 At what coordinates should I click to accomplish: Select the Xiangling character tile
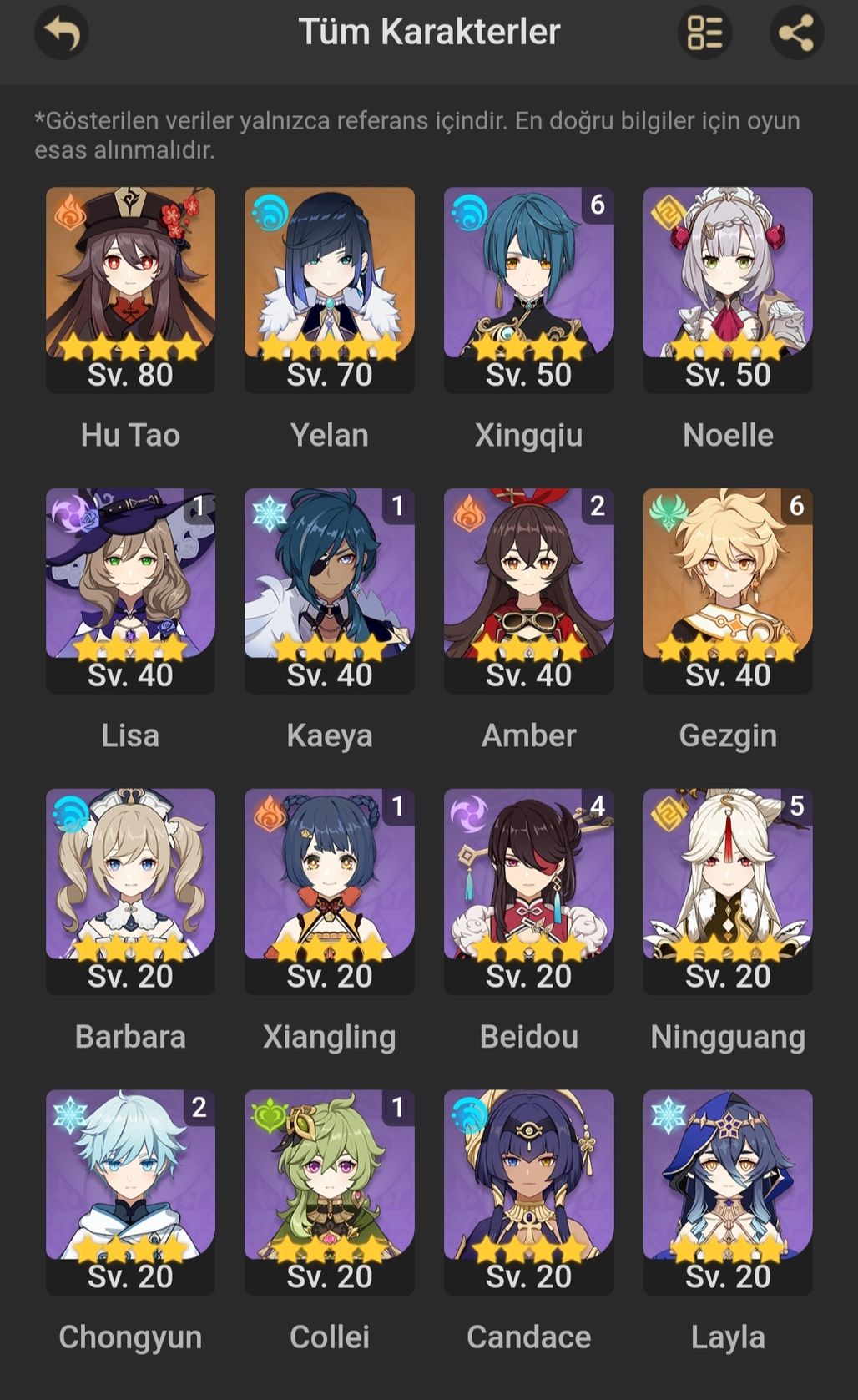(x=329, y=890)
